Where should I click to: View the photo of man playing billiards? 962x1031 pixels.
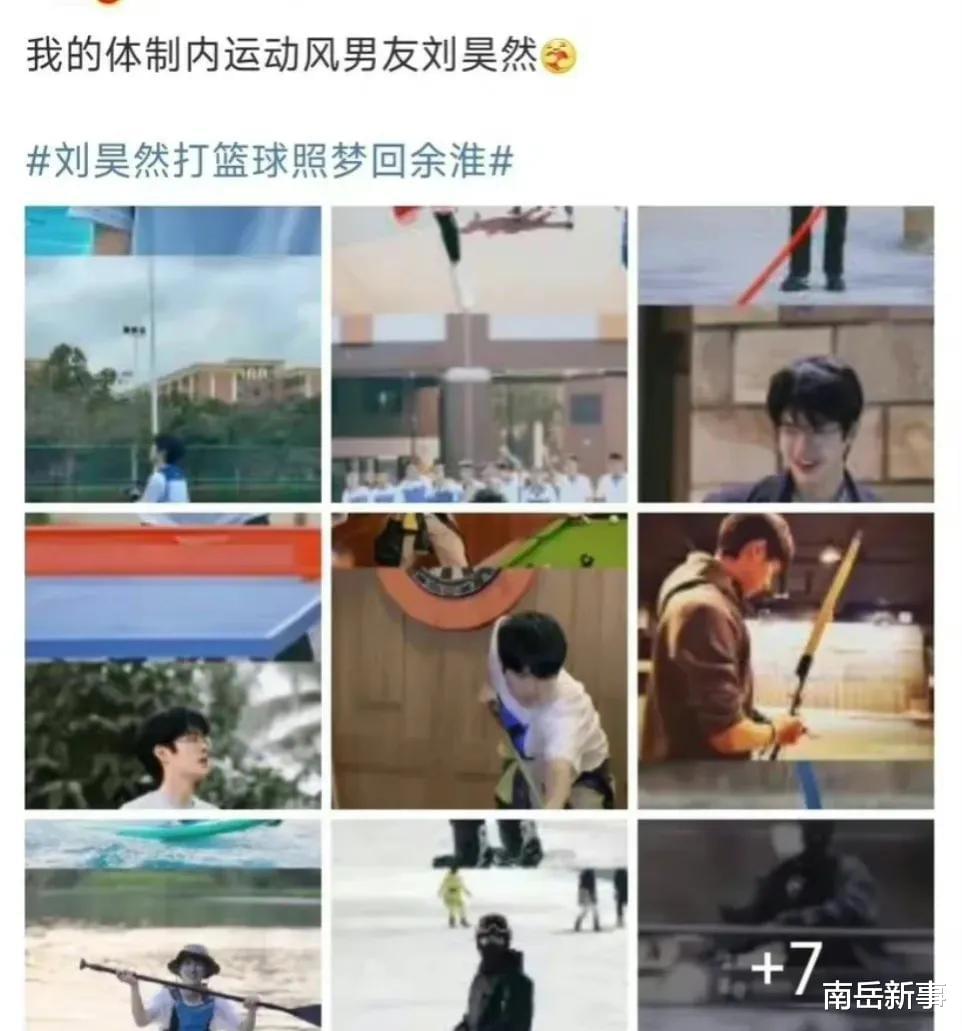click(479, 661)
